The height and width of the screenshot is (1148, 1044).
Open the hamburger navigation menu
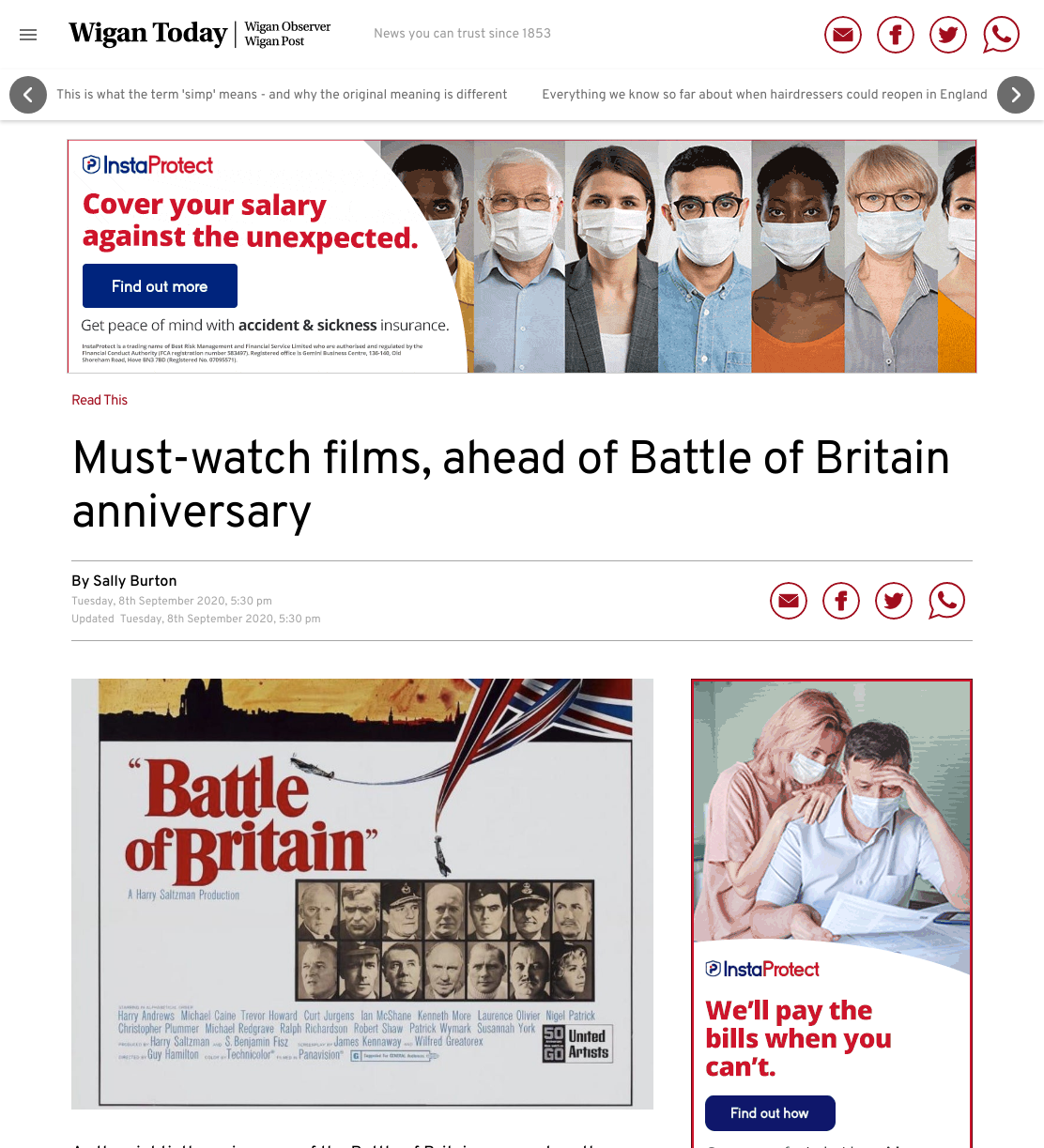(x=28, y=35)
